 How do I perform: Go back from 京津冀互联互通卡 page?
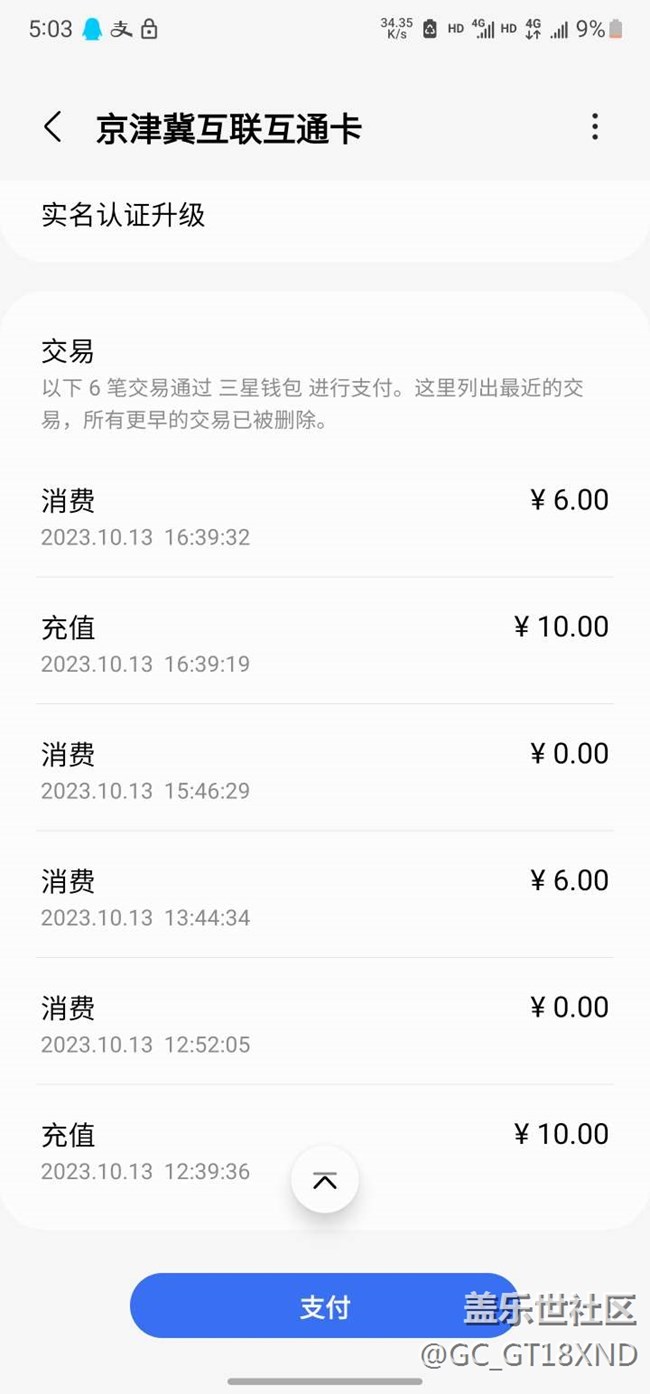[53, 127]
